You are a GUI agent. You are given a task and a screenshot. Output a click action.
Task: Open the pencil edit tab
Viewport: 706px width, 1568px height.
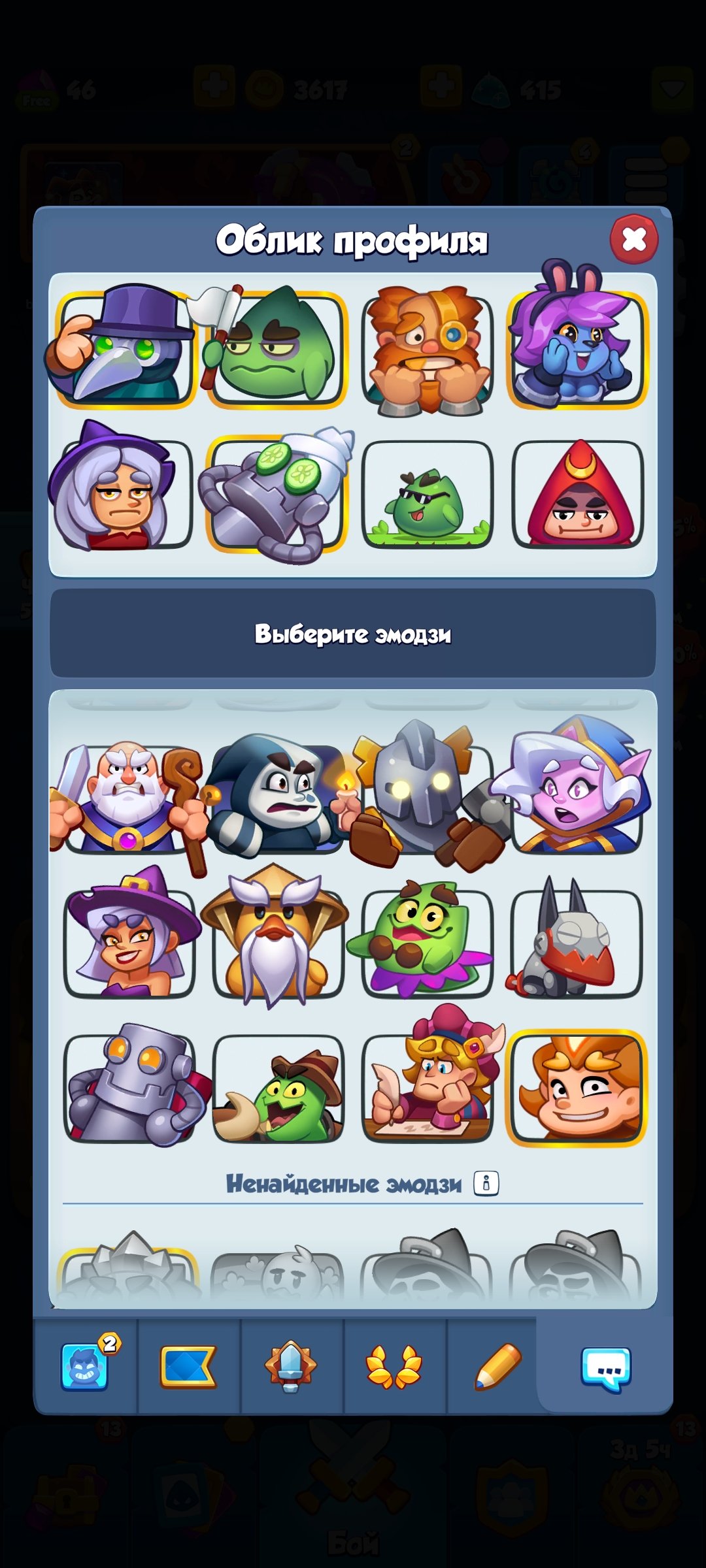coord(497,1367)
